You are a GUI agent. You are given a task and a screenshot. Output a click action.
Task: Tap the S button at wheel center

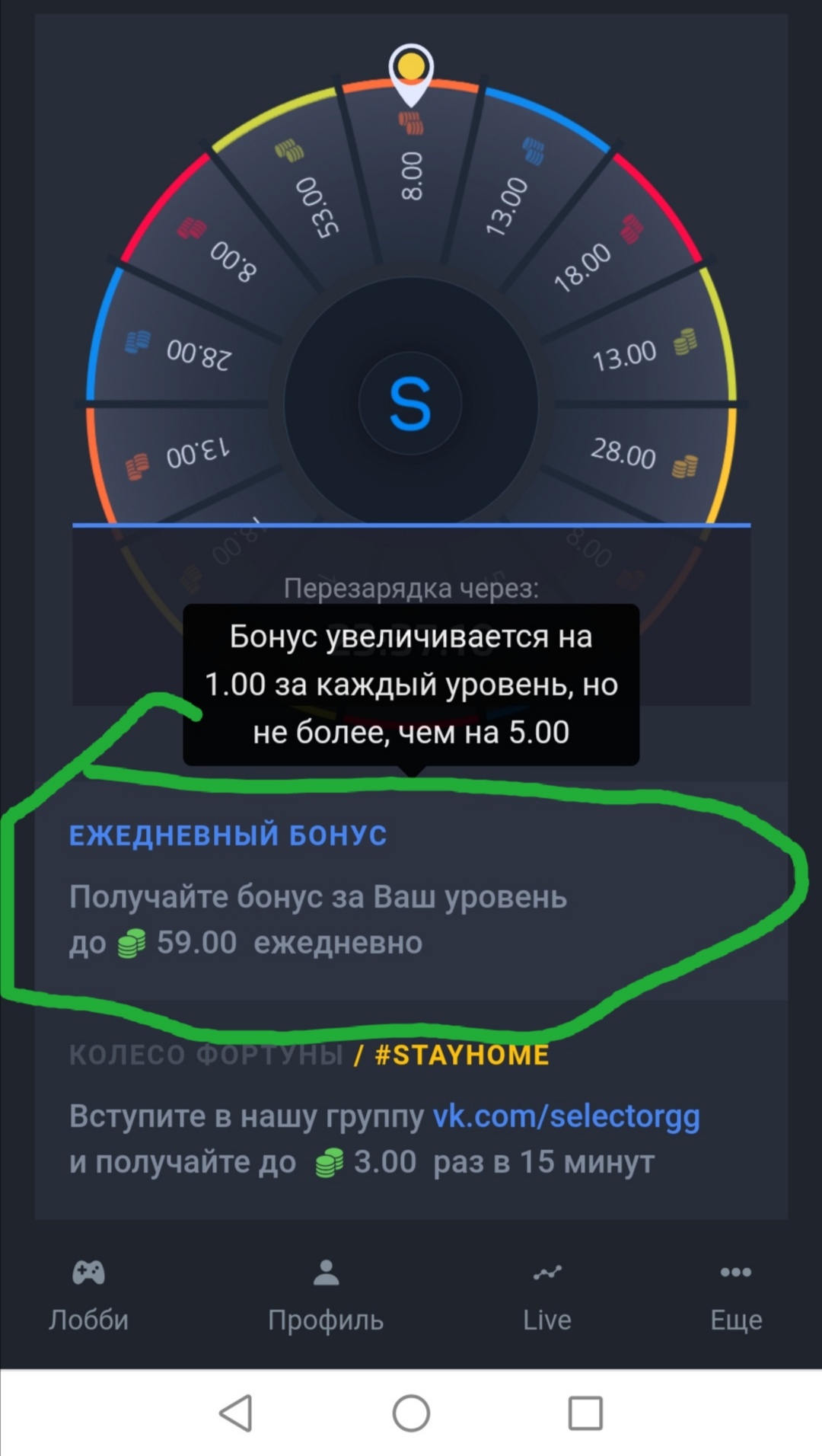pyautogui.click(x=410, y=404)
